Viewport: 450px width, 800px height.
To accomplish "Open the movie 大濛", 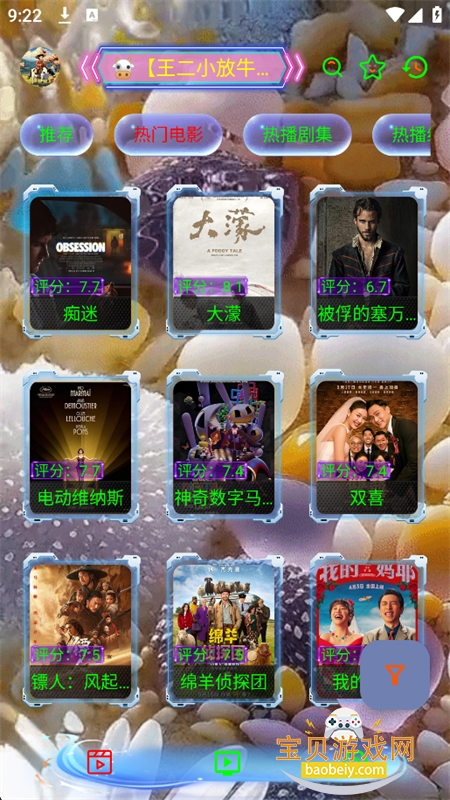I will coord(224,262).
